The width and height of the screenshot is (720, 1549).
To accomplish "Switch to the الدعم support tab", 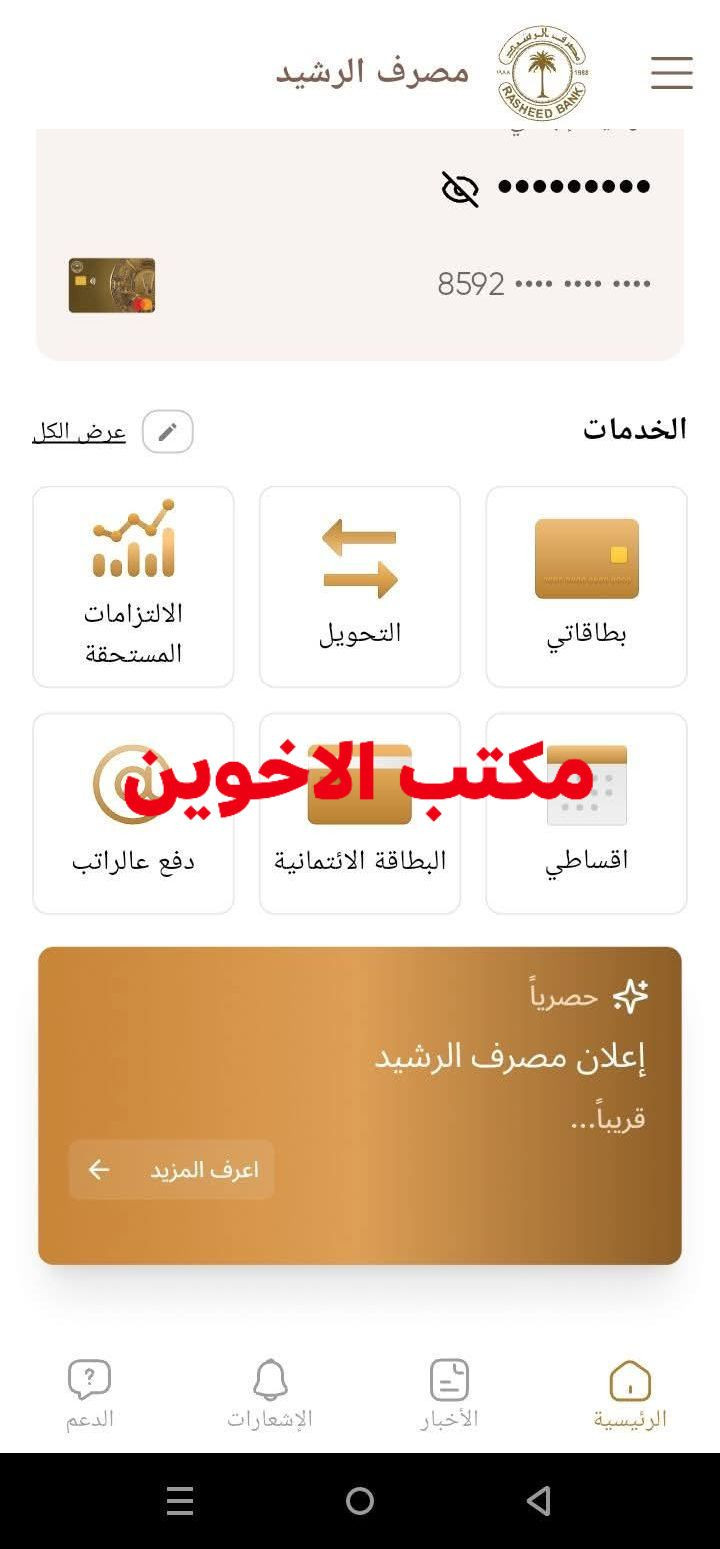I will (89, 1394).
